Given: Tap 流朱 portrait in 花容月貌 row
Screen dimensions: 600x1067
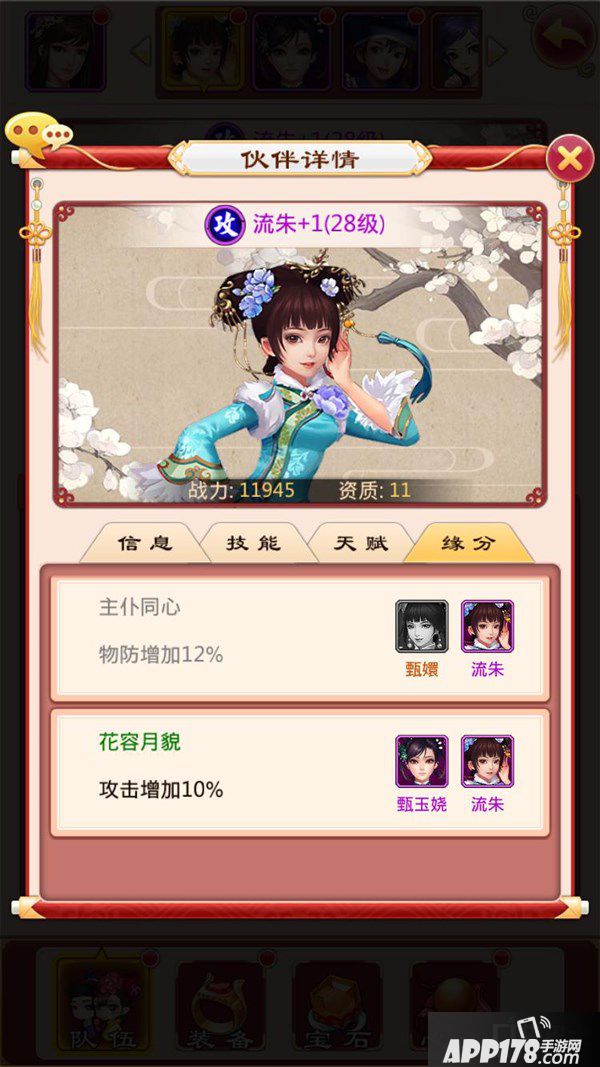Looking at the screenshot, I should (x=487, y=762).
